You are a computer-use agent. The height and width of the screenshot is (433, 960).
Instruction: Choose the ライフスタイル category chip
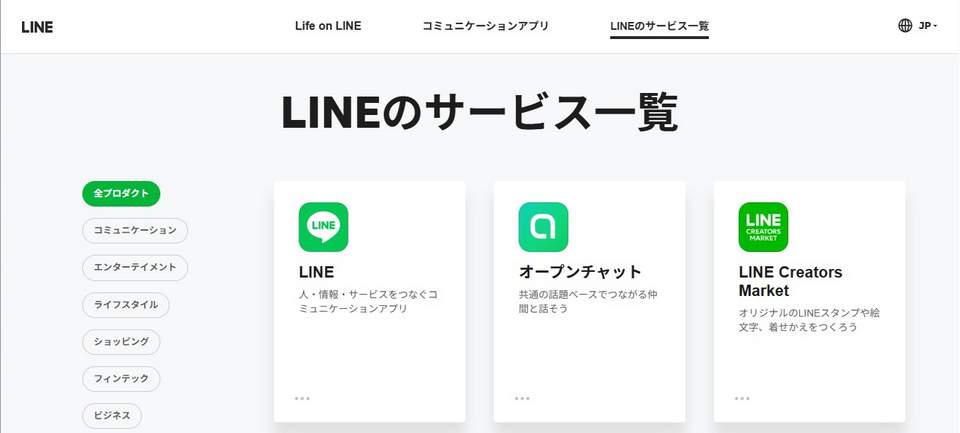(x=126, y=304)
